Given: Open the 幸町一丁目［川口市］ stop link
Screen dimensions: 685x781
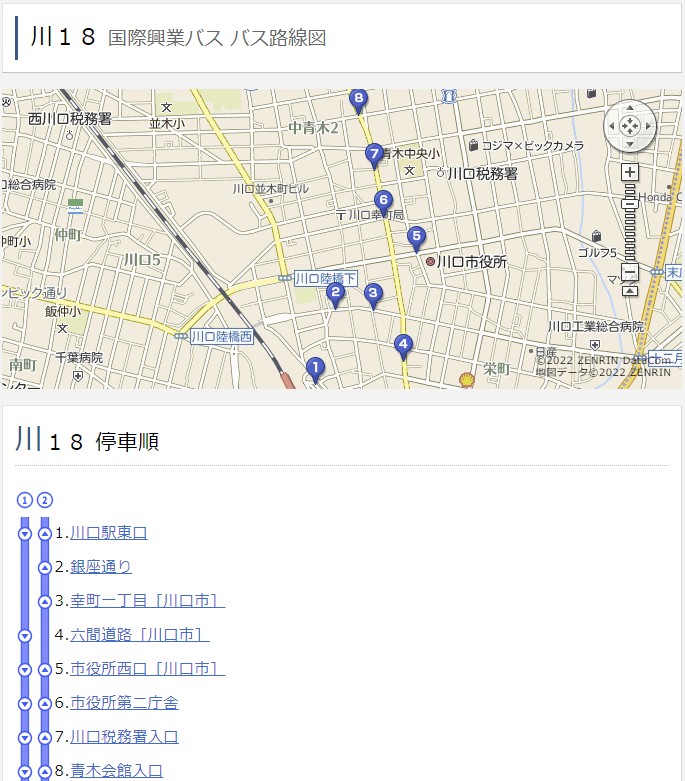Looking at the screenshot, I should [147, 601].
